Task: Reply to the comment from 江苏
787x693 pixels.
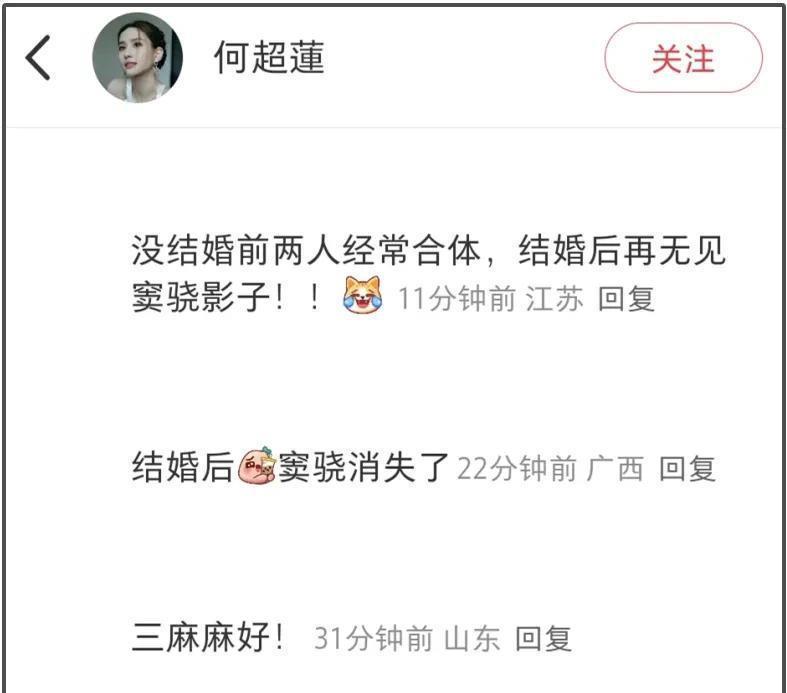Action: pos(626,299)
